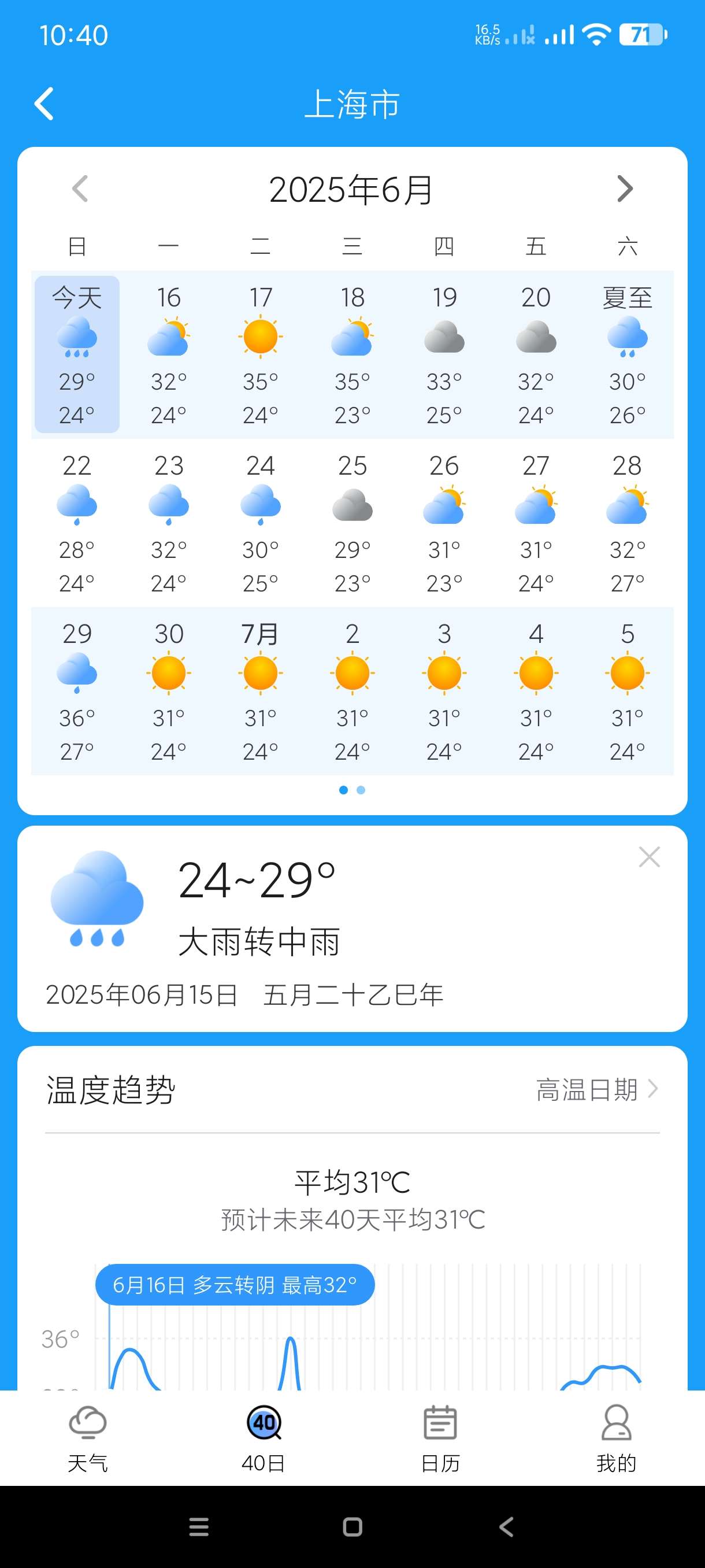The height and width of the screenshot is (1568, 705).
Task: Select 今天 in the forecast calendar
Action: pos(77,354)
